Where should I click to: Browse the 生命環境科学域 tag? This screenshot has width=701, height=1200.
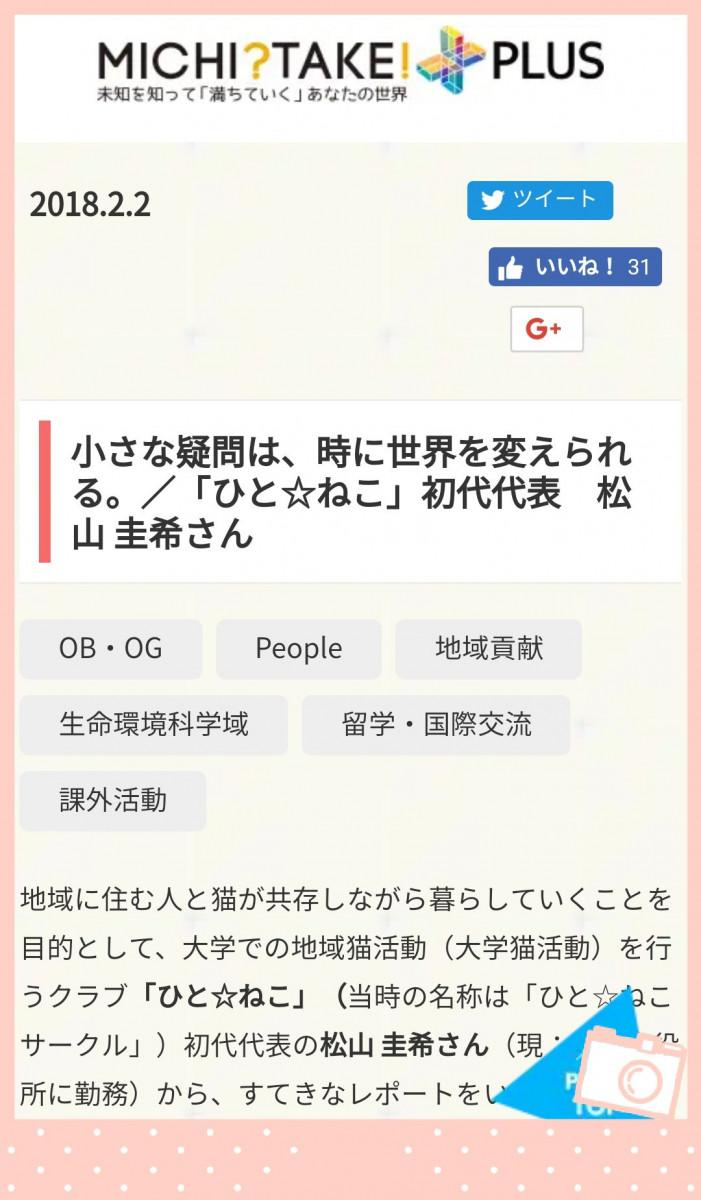pos(153,725)
